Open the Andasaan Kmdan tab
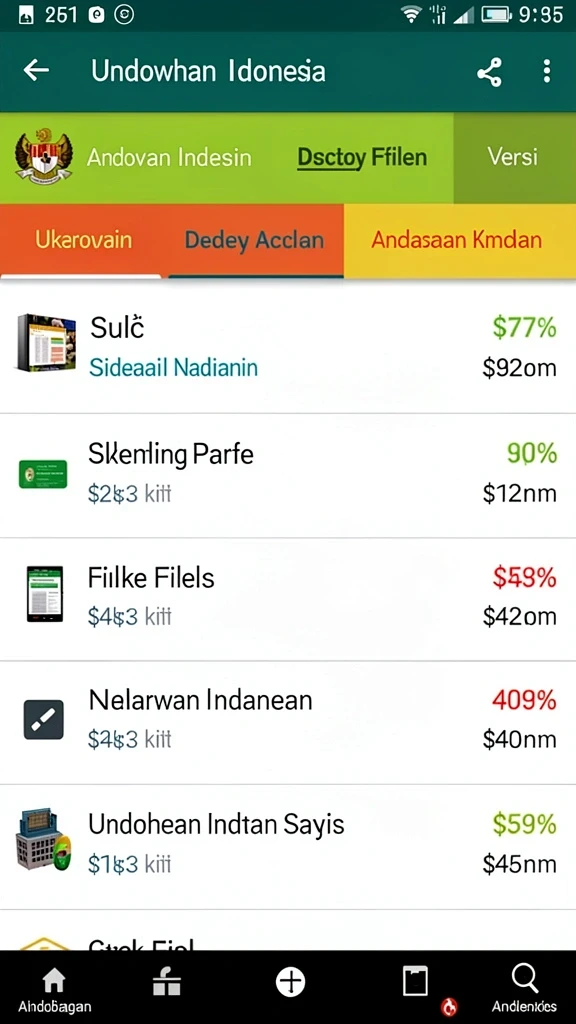This screenshot has width=576, height=1024. [x=457, y=240]
